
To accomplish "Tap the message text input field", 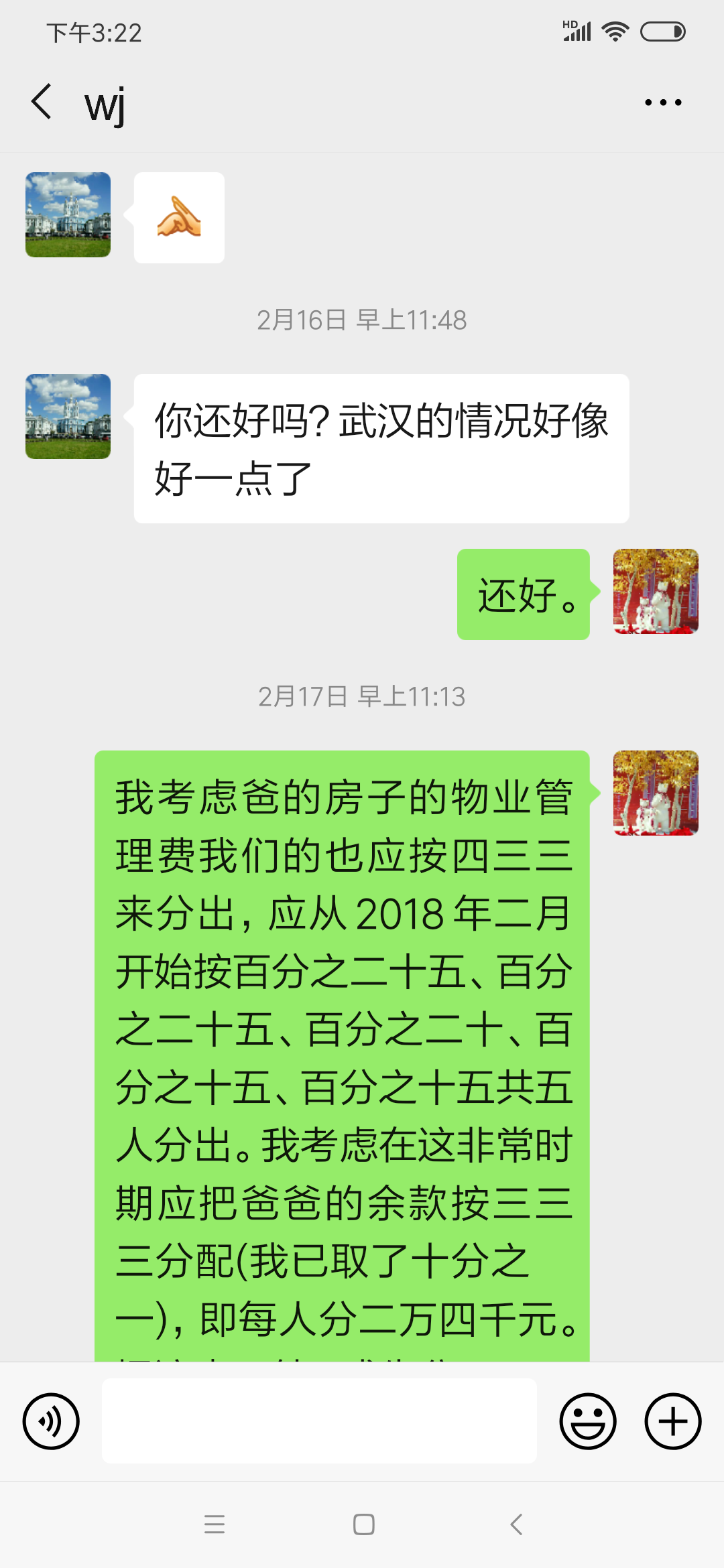I will coord(319,1421).
